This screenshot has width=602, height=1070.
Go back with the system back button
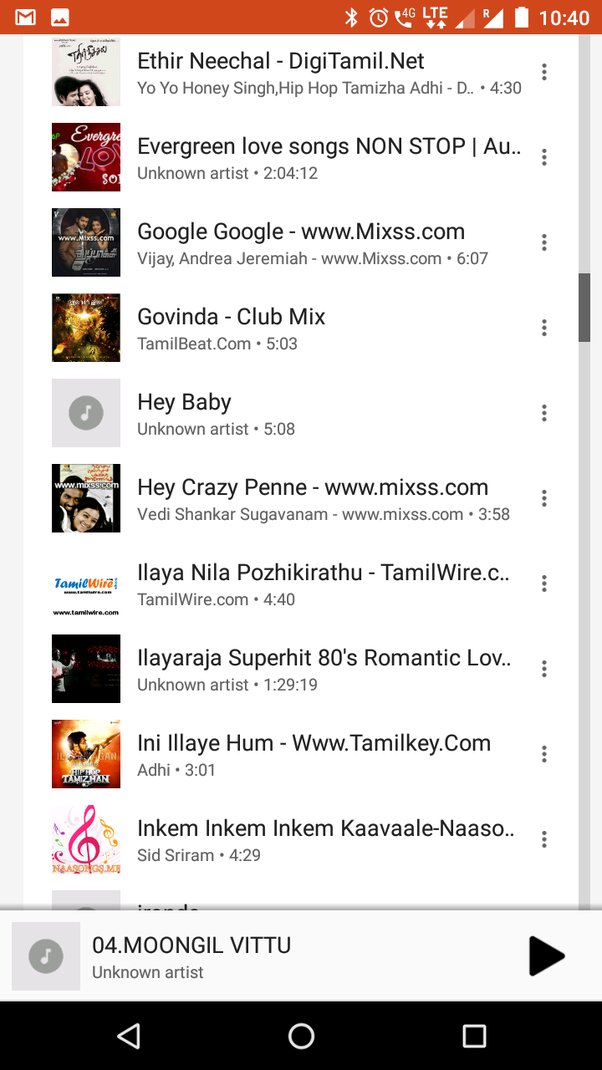(128, 1036)
